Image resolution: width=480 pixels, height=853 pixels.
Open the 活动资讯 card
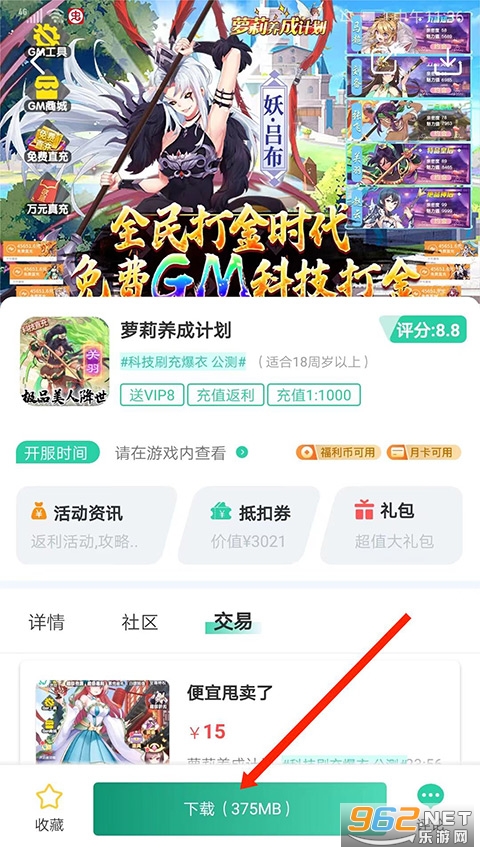tap(96, 525)
